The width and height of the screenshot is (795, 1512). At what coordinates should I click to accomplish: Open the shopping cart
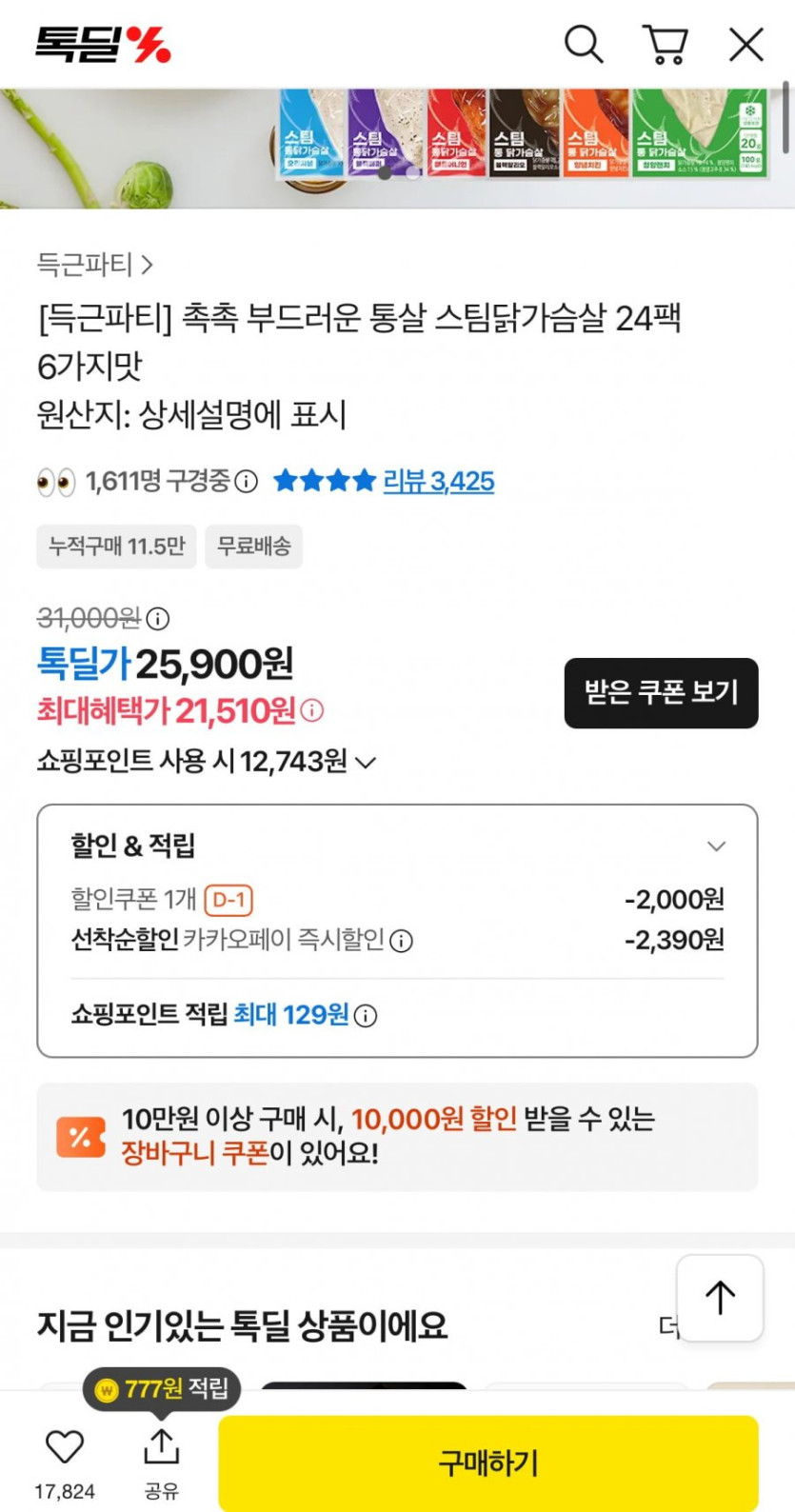coord(666,44)
